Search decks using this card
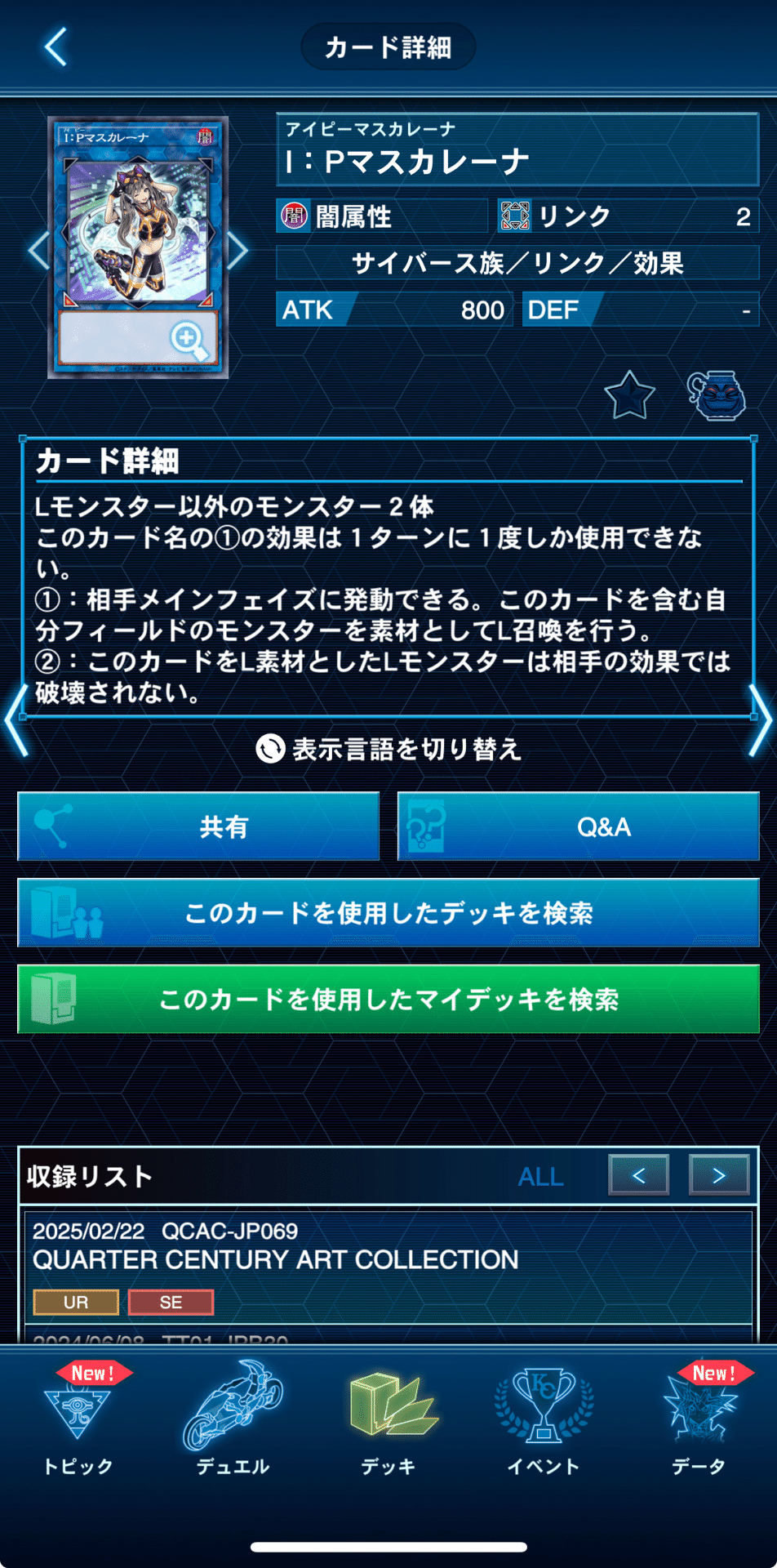 coord(388,913)
